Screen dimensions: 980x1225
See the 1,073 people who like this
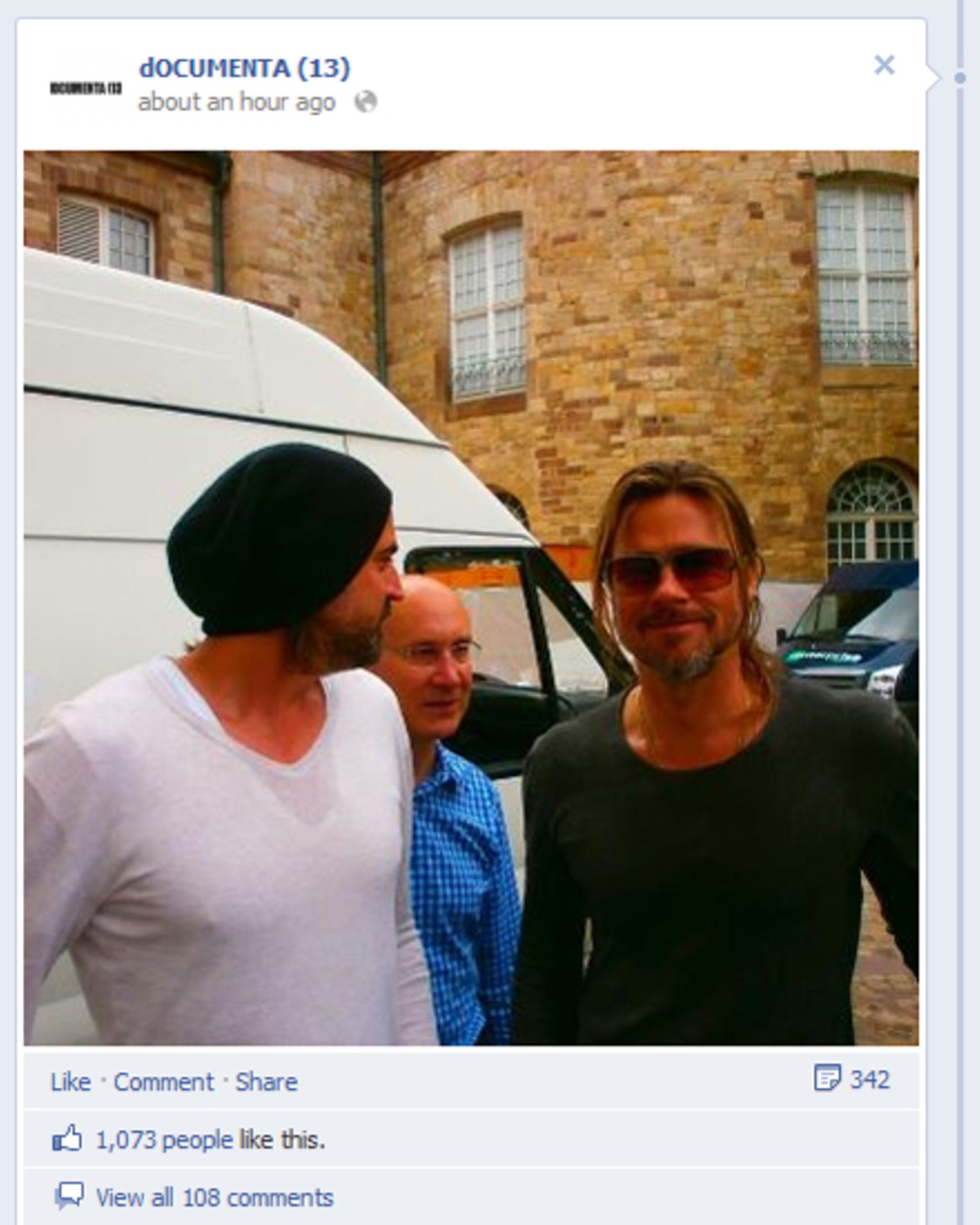(125, 1140)
